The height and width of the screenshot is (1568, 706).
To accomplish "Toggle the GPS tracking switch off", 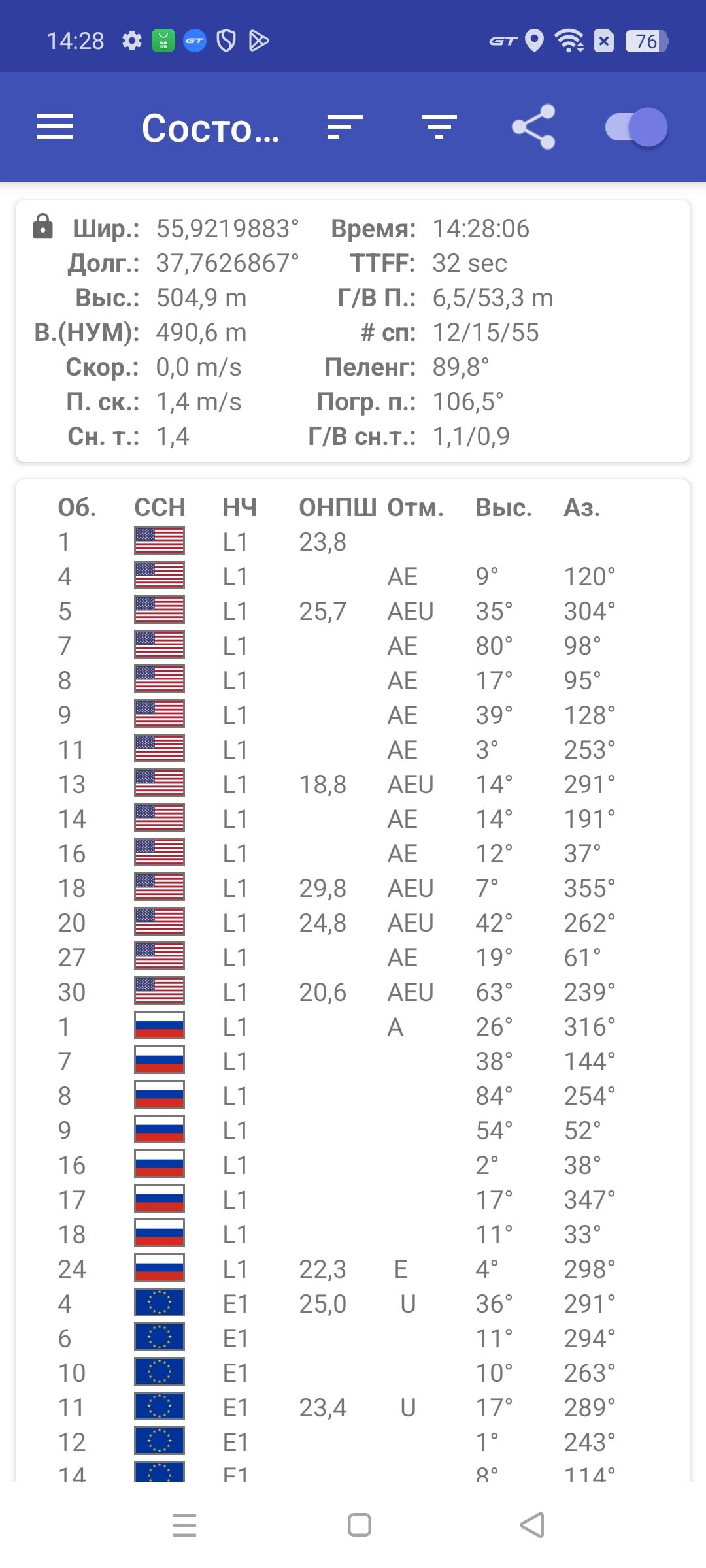I will 636,127.
